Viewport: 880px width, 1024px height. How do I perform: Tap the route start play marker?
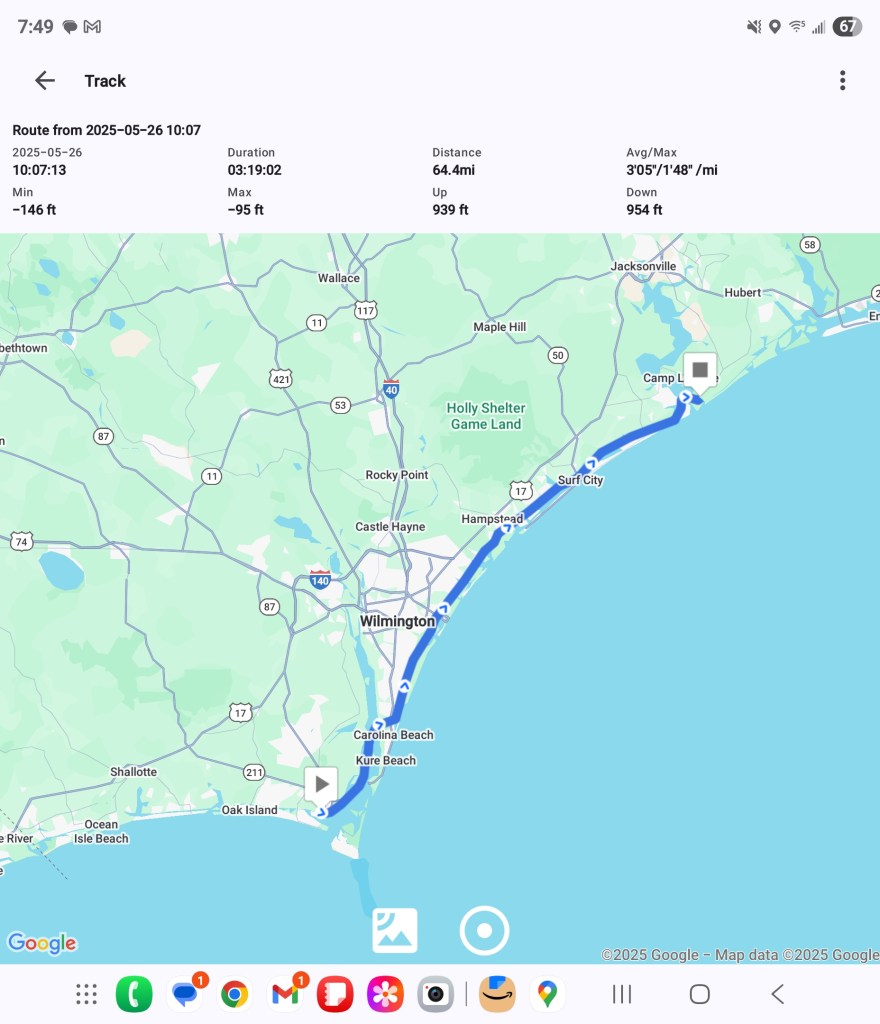(321, 784)
